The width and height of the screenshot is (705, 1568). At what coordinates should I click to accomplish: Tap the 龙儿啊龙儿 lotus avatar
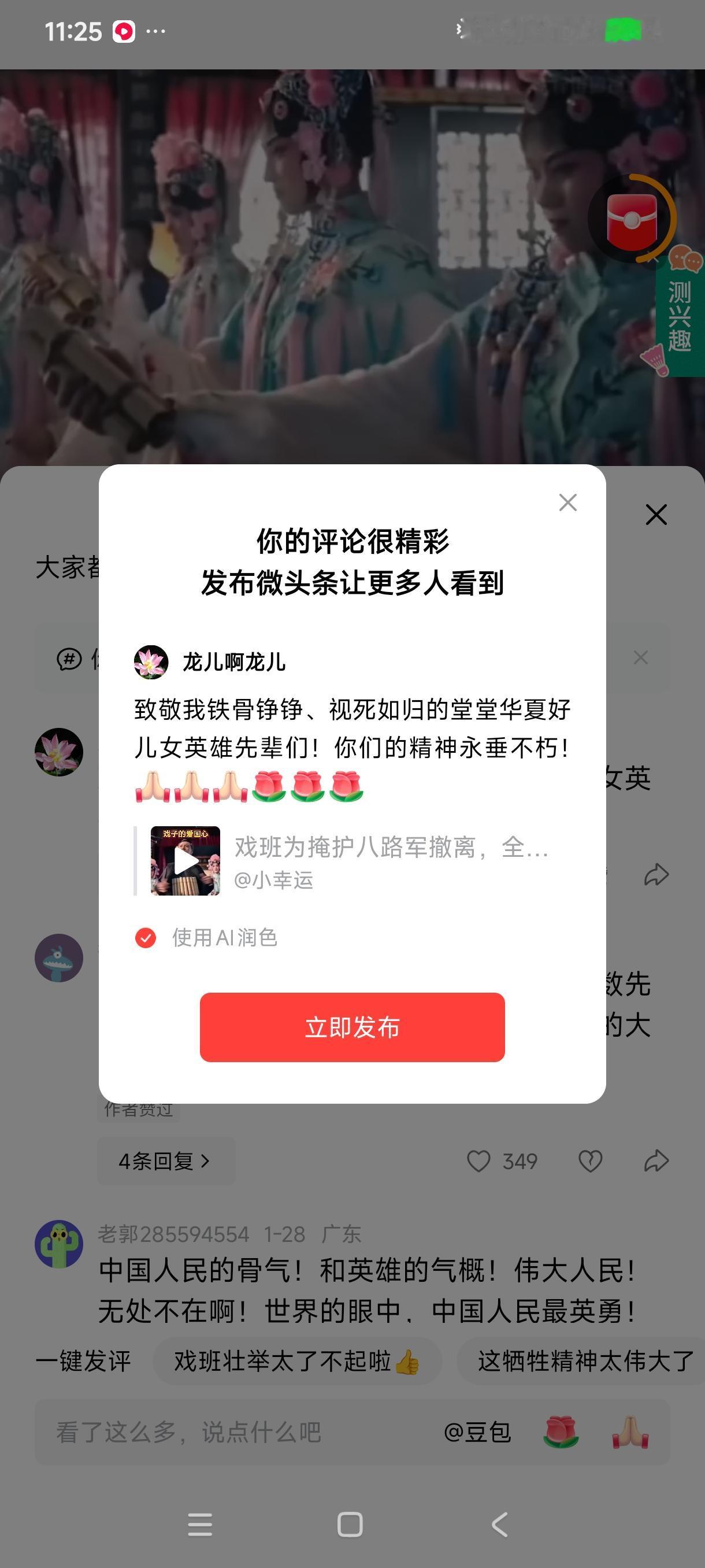point(150,662)
